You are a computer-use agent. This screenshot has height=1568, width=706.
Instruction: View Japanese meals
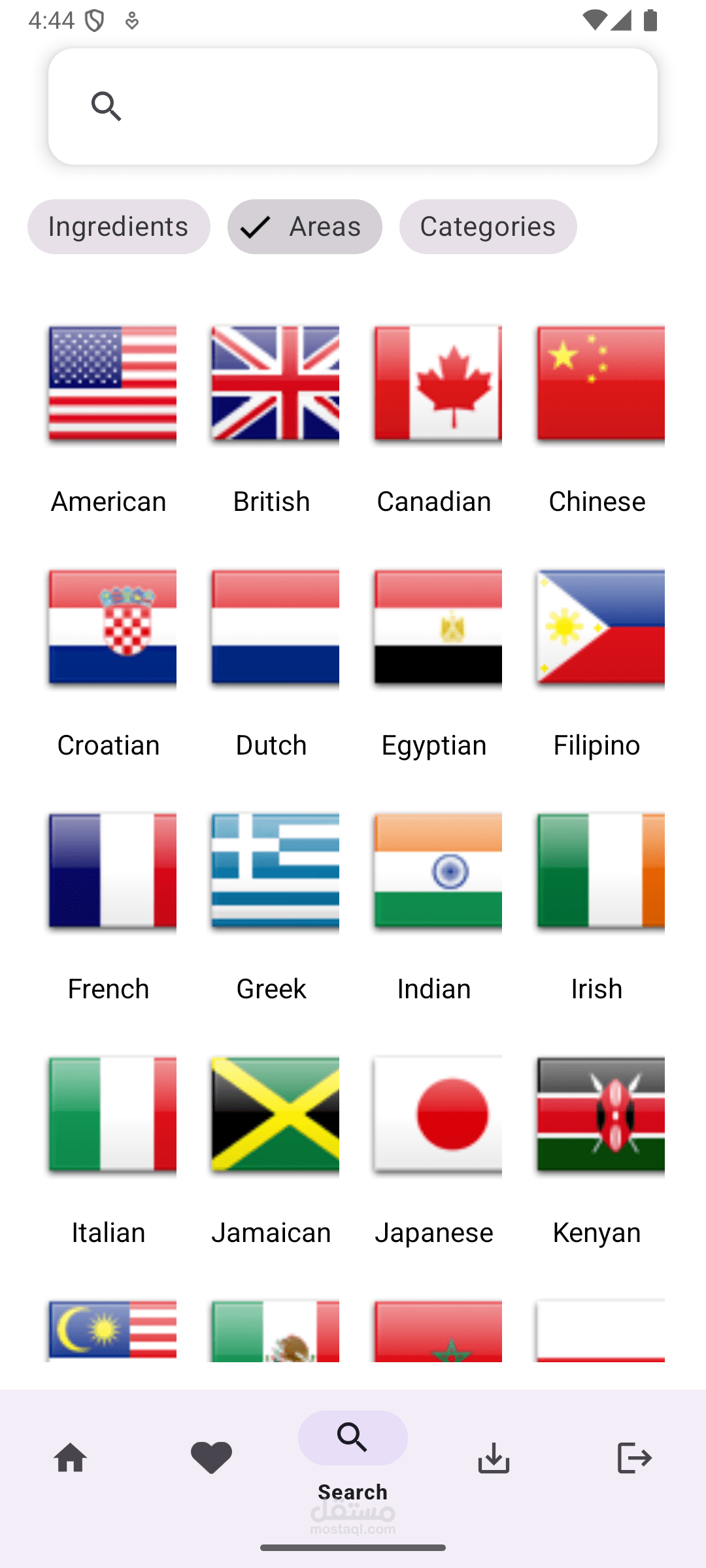[x=435, y=1149]
